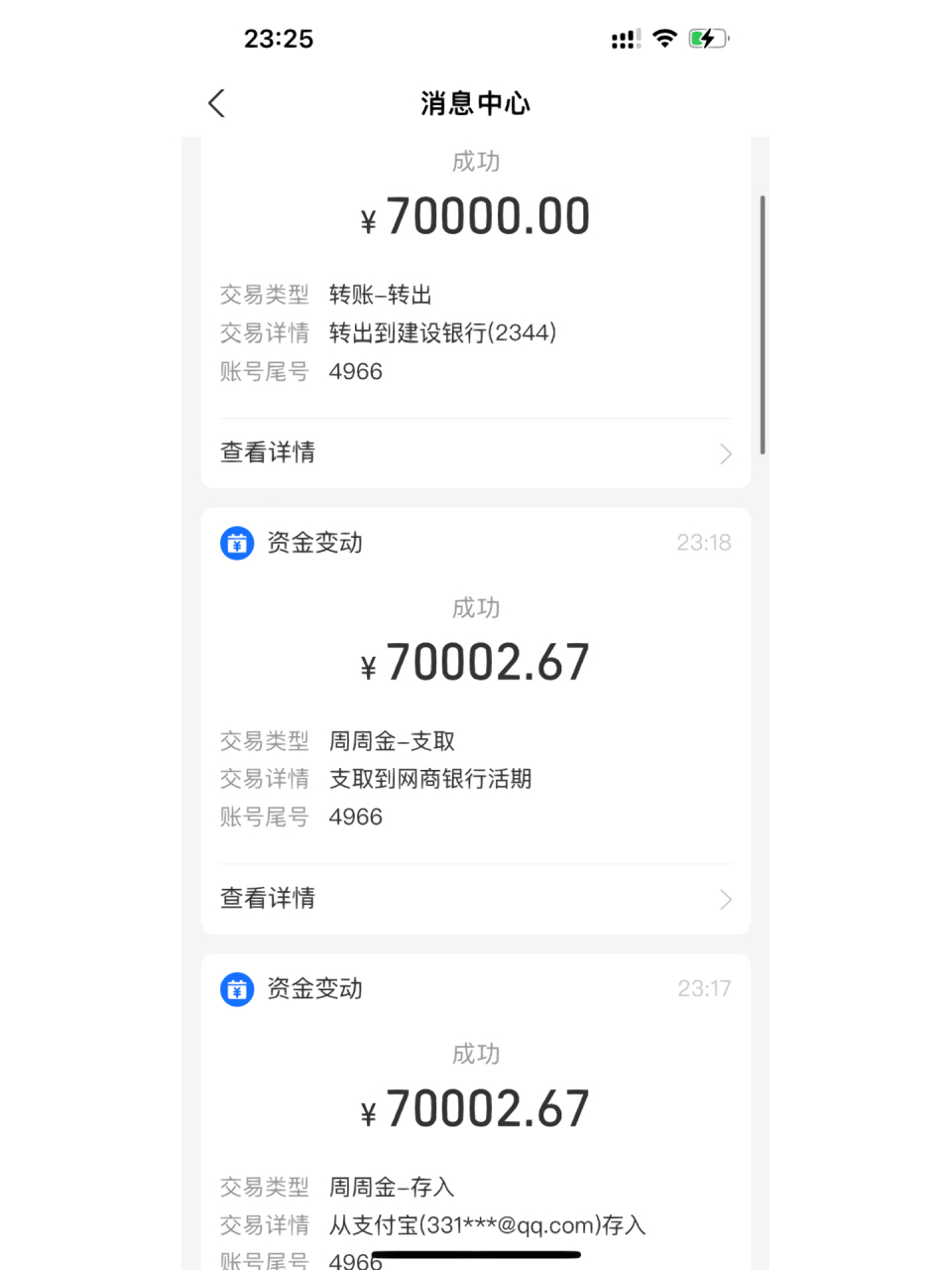952x1270 pixels.
Task: Tap the blue 资金变动 funds-change icon on the 23:18 message
Action: (237, 543)
